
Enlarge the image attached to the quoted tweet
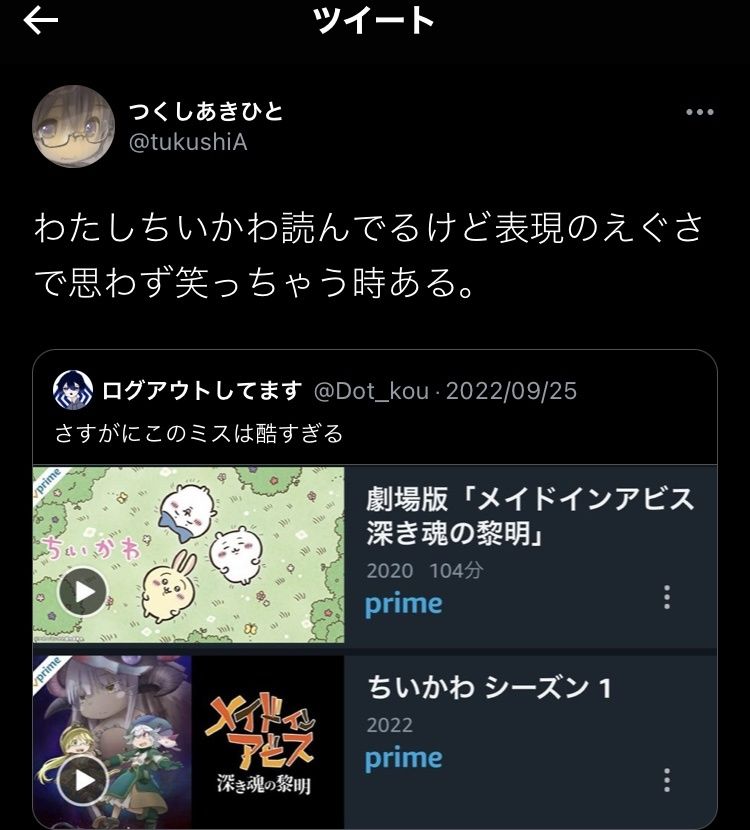click(x=375, y=645)
